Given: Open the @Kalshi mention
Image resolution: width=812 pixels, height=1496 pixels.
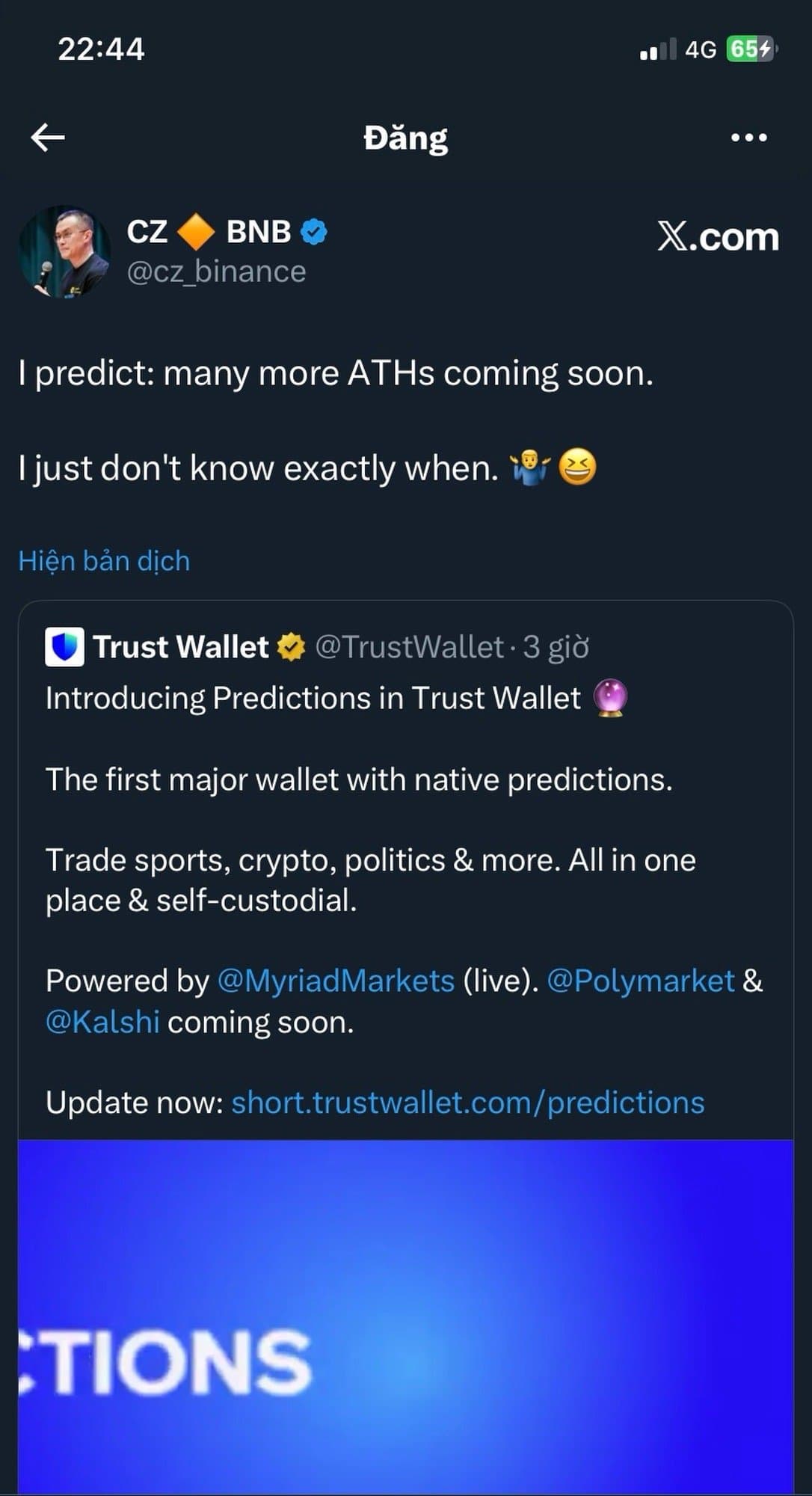Looking at the screenshot, I should click(102, 1022).
